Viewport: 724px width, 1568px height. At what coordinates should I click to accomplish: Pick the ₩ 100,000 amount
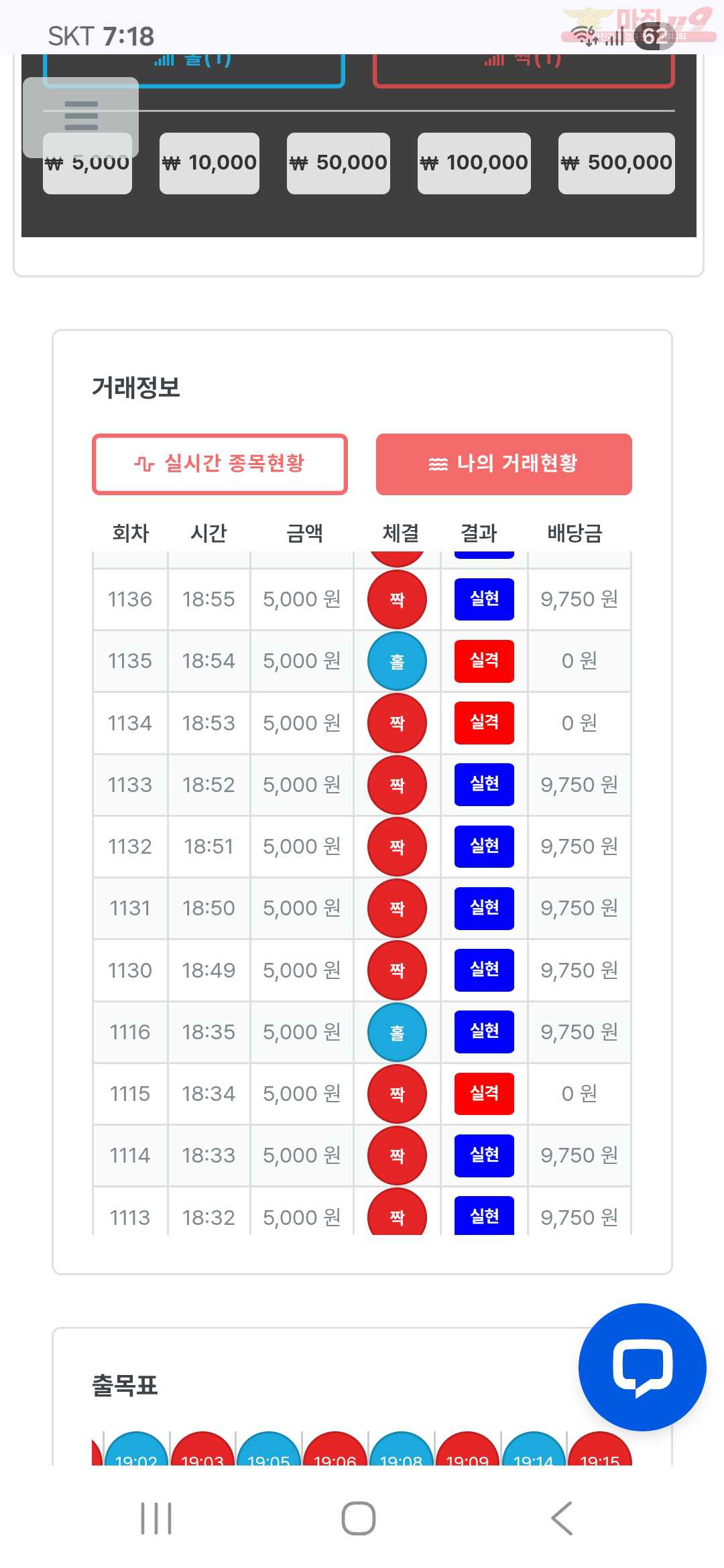coord(474,163)
